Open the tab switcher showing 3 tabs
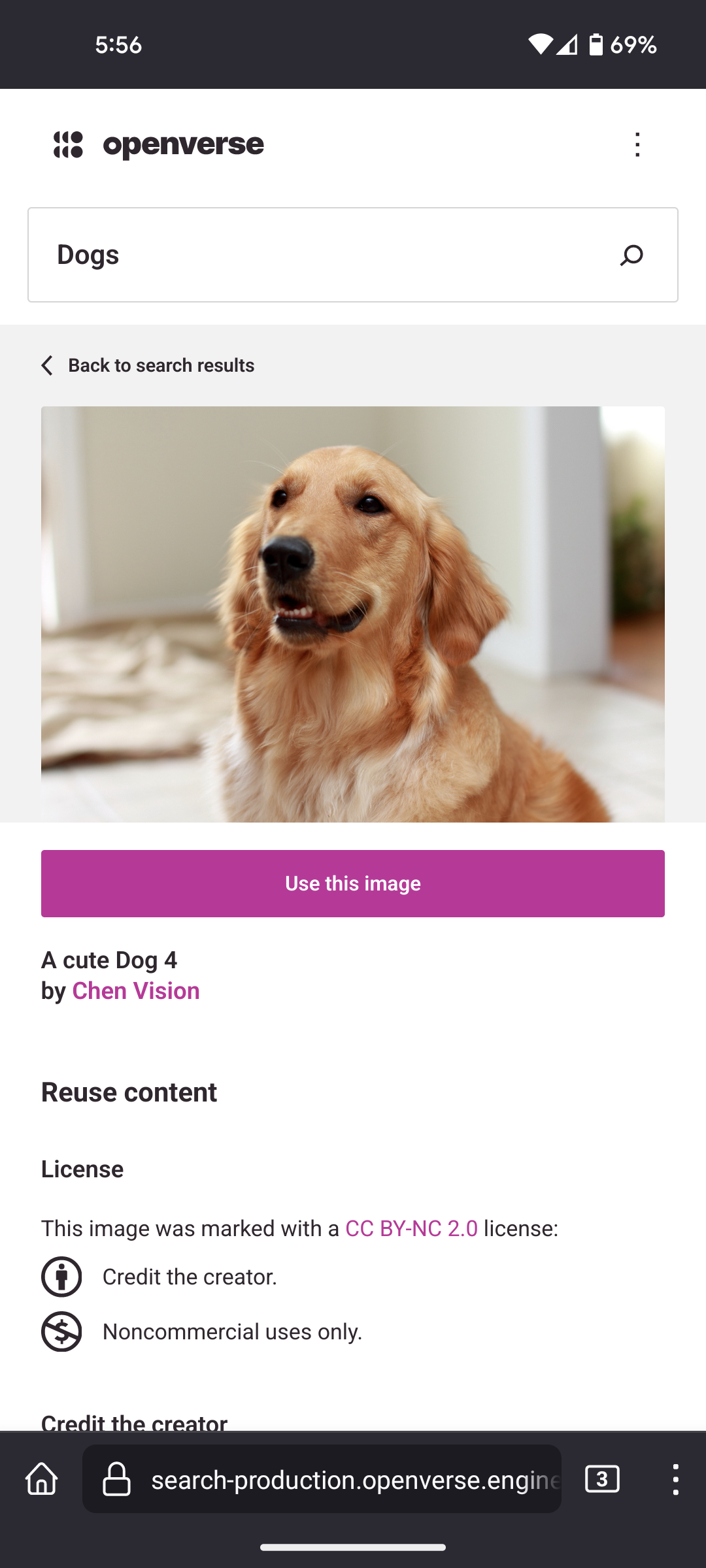 (x=603, y=1480)
